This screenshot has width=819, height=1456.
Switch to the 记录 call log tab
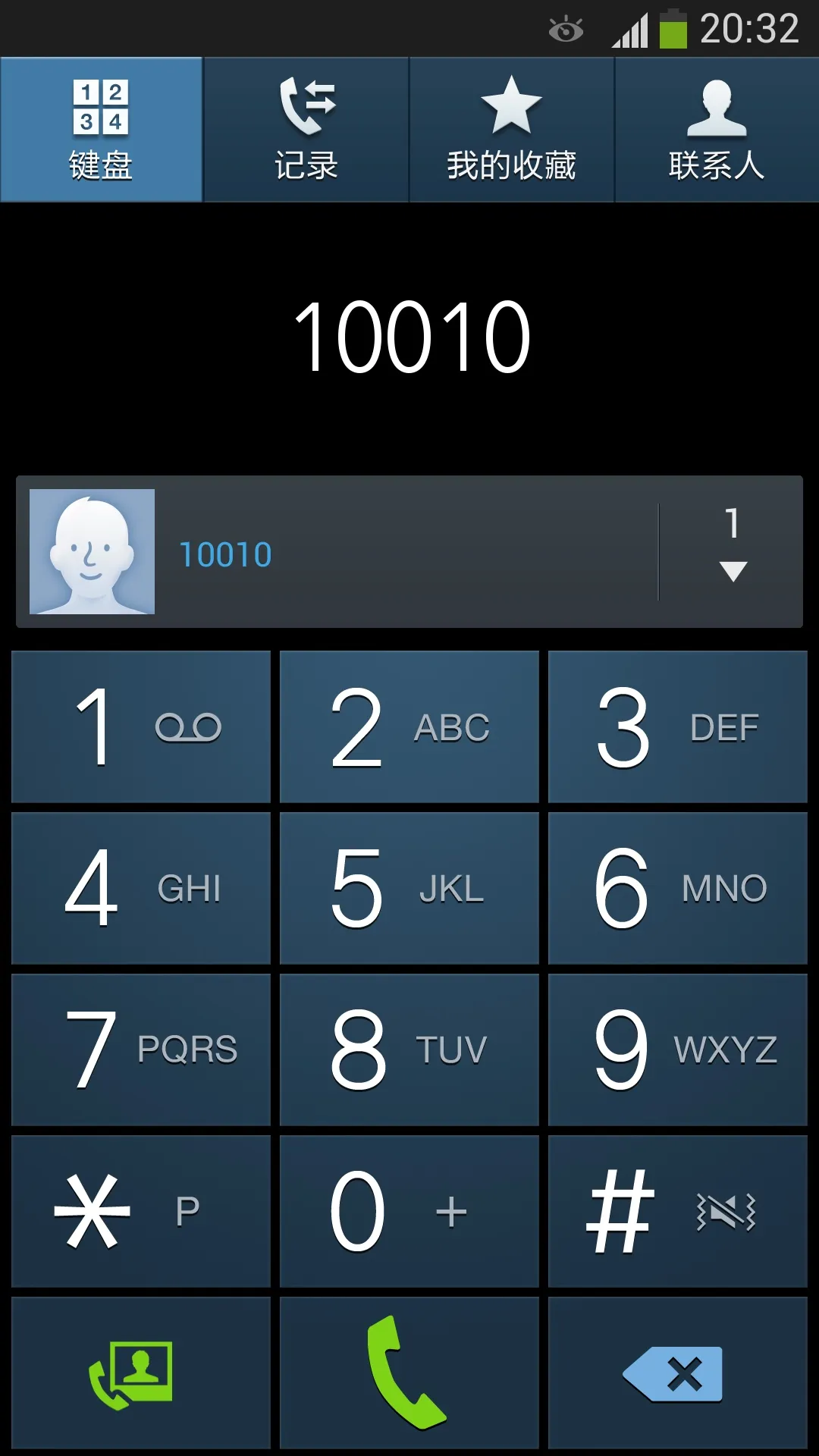(306, 130)
